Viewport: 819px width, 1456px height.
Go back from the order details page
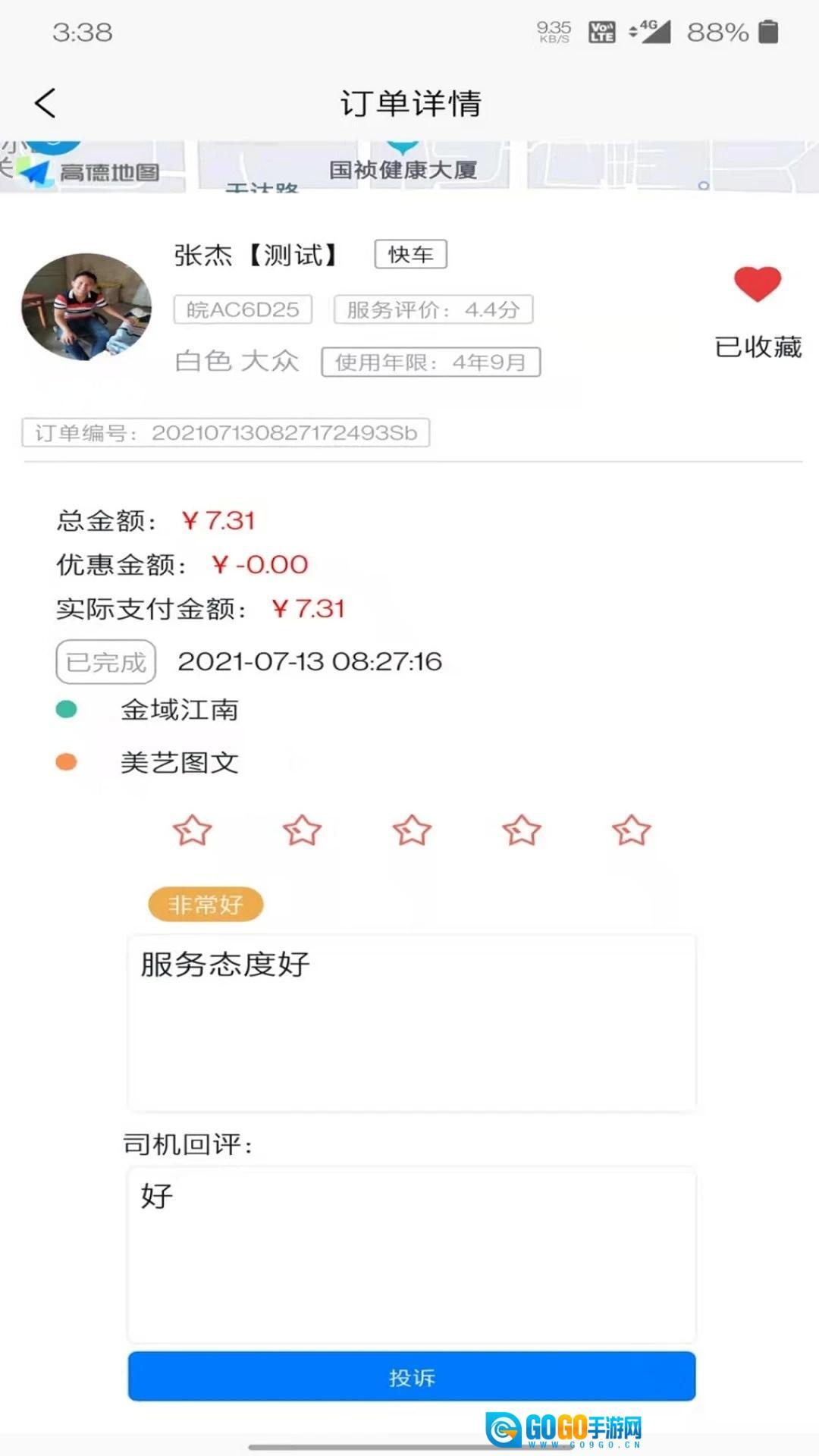(45, 103)
